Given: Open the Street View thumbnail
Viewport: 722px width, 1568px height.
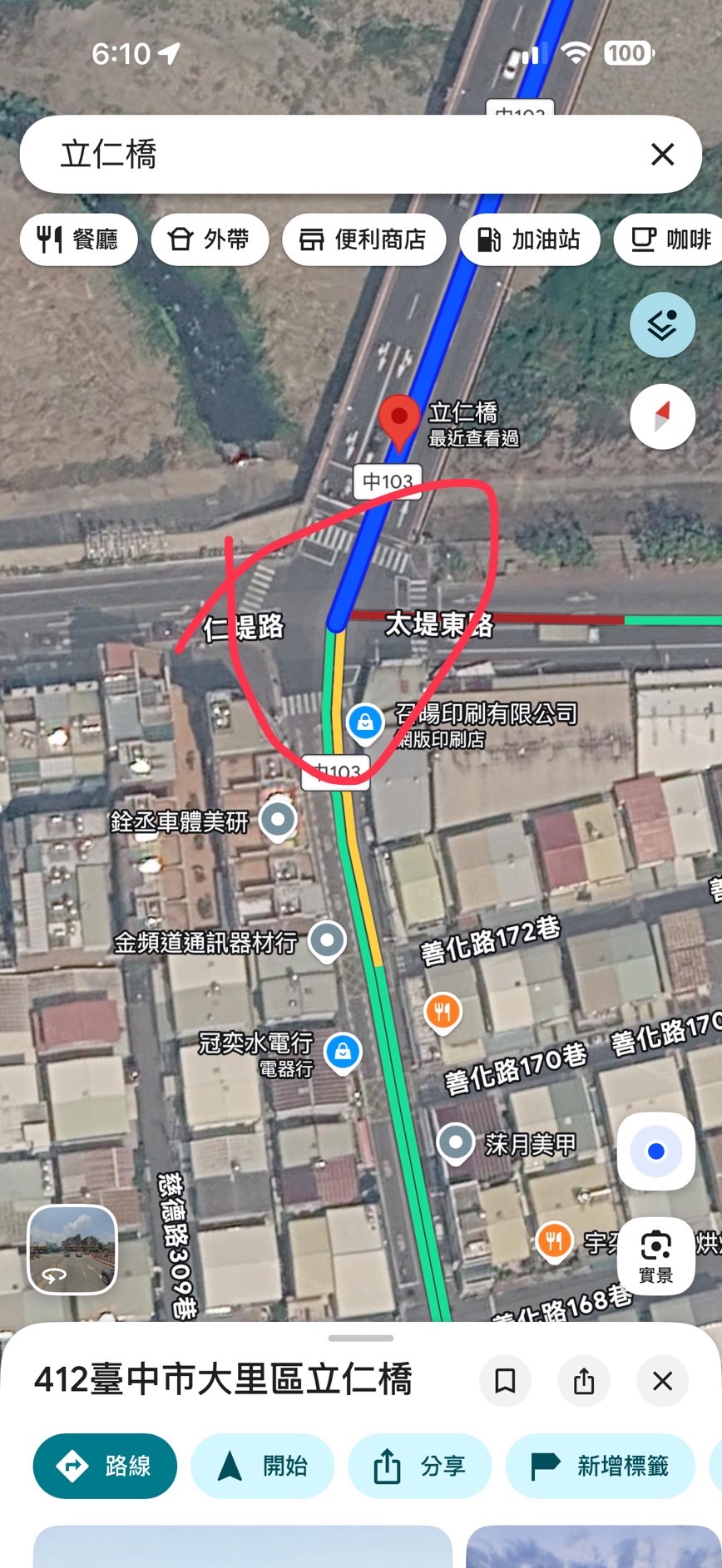Looking at the screenshot, I should click(x=72, y=1250).
